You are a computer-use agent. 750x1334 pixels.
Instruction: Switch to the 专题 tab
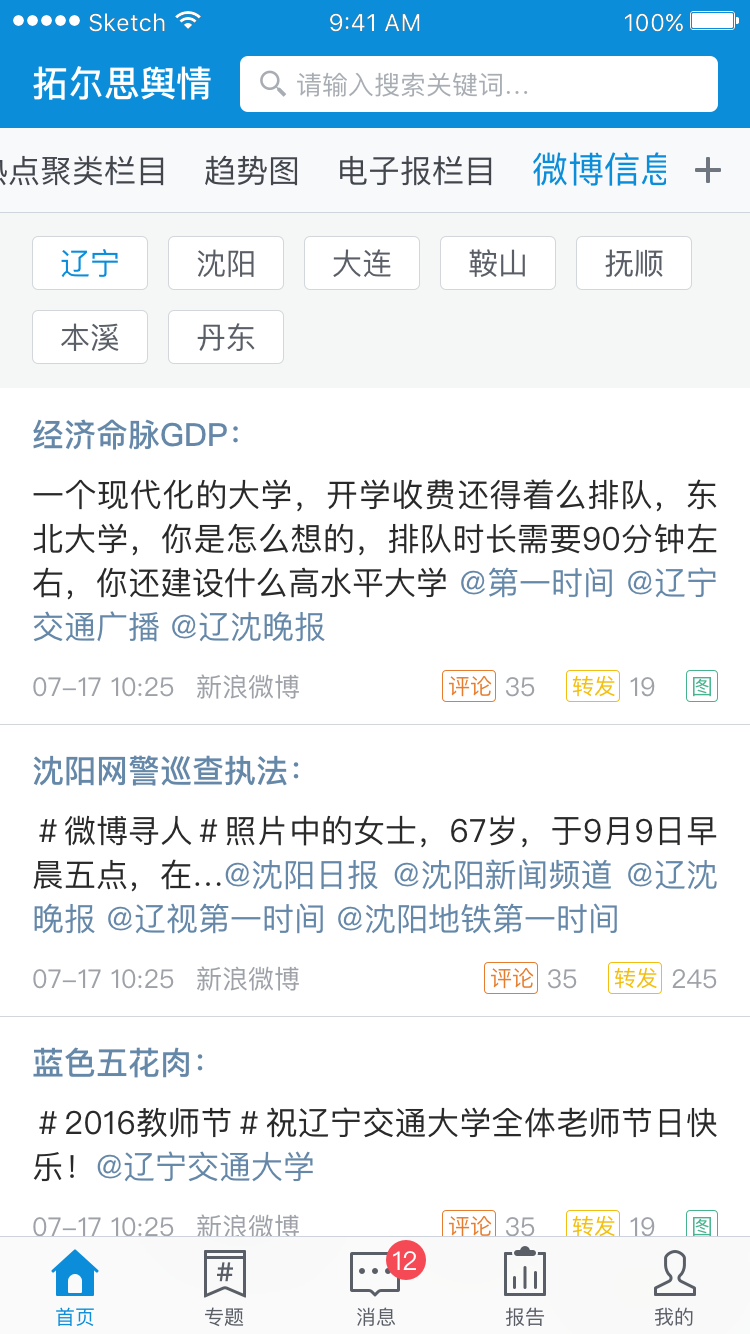[x=225, y=1287]
